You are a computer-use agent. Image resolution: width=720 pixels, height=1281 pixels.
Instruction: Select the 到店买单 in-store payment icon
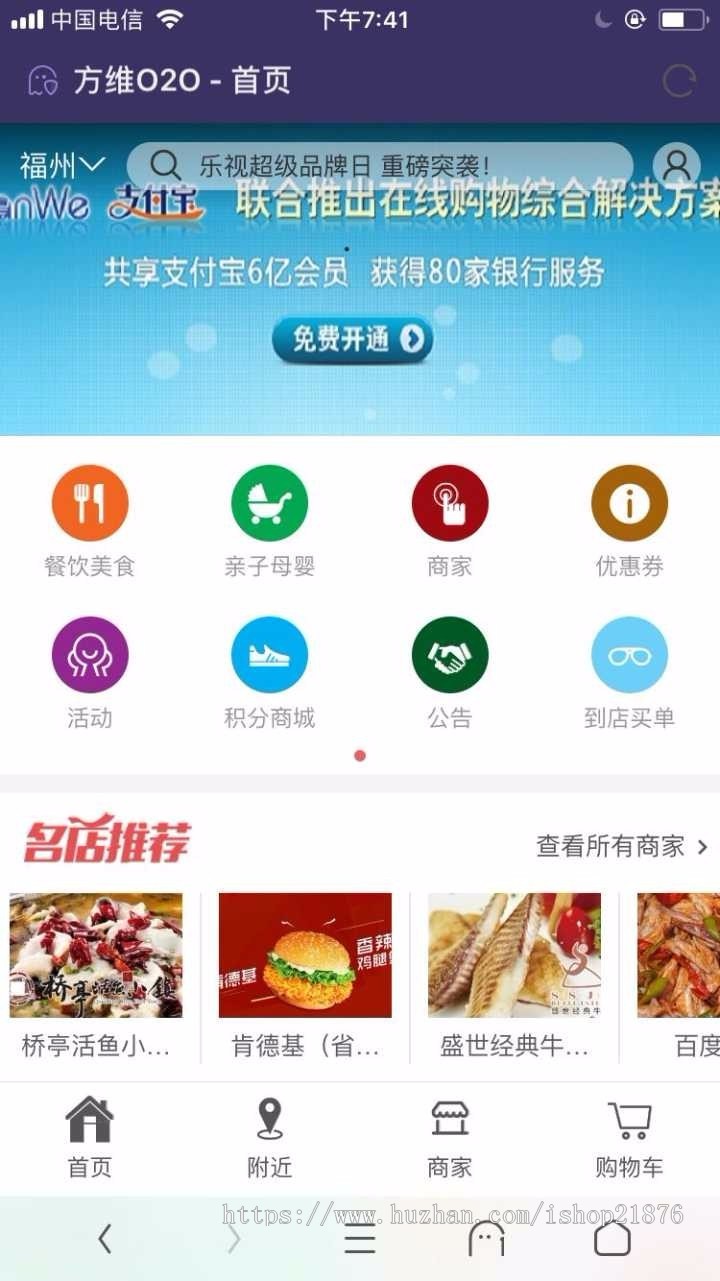(629, 653)
